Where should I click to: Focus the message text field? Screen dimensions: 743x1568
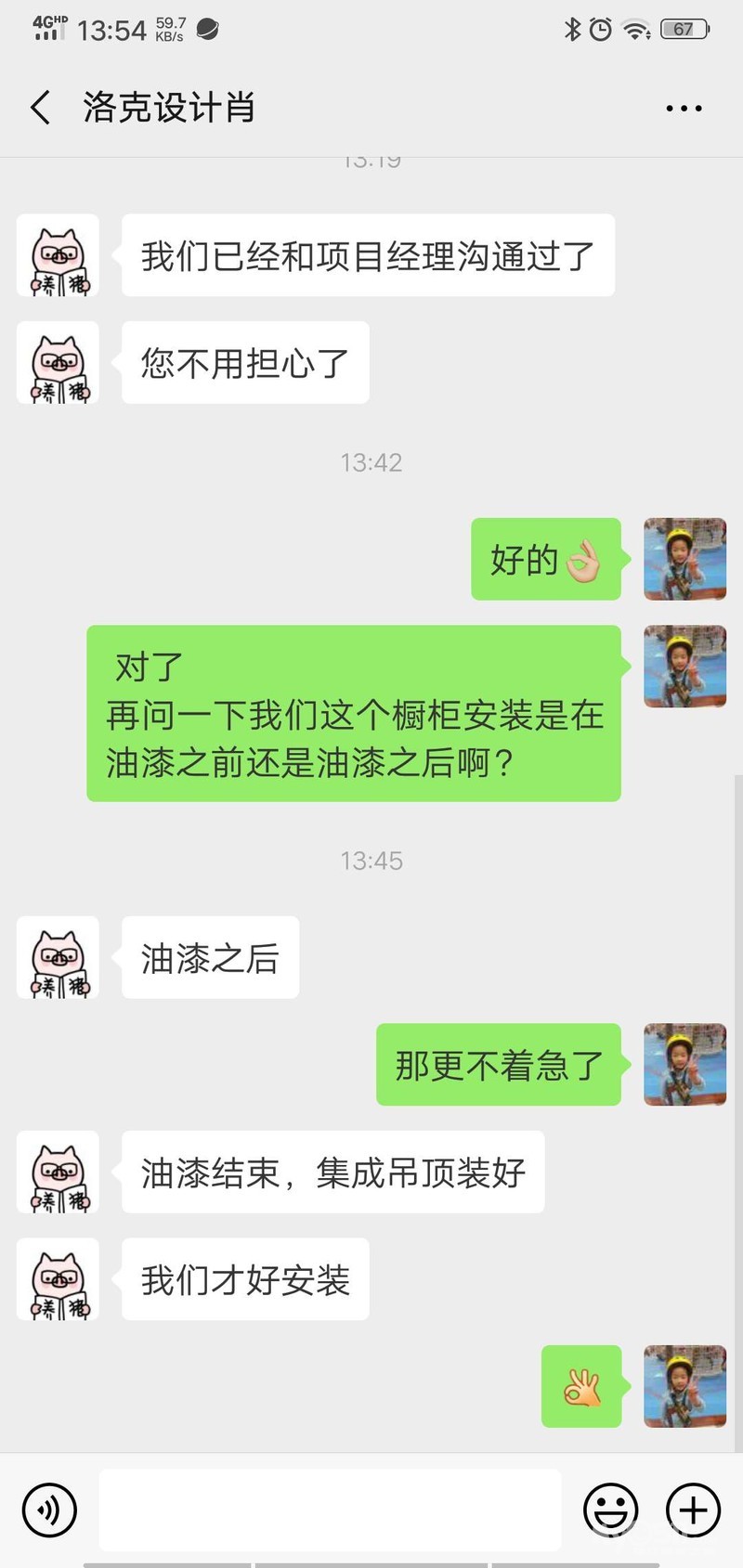(330, 1510)
